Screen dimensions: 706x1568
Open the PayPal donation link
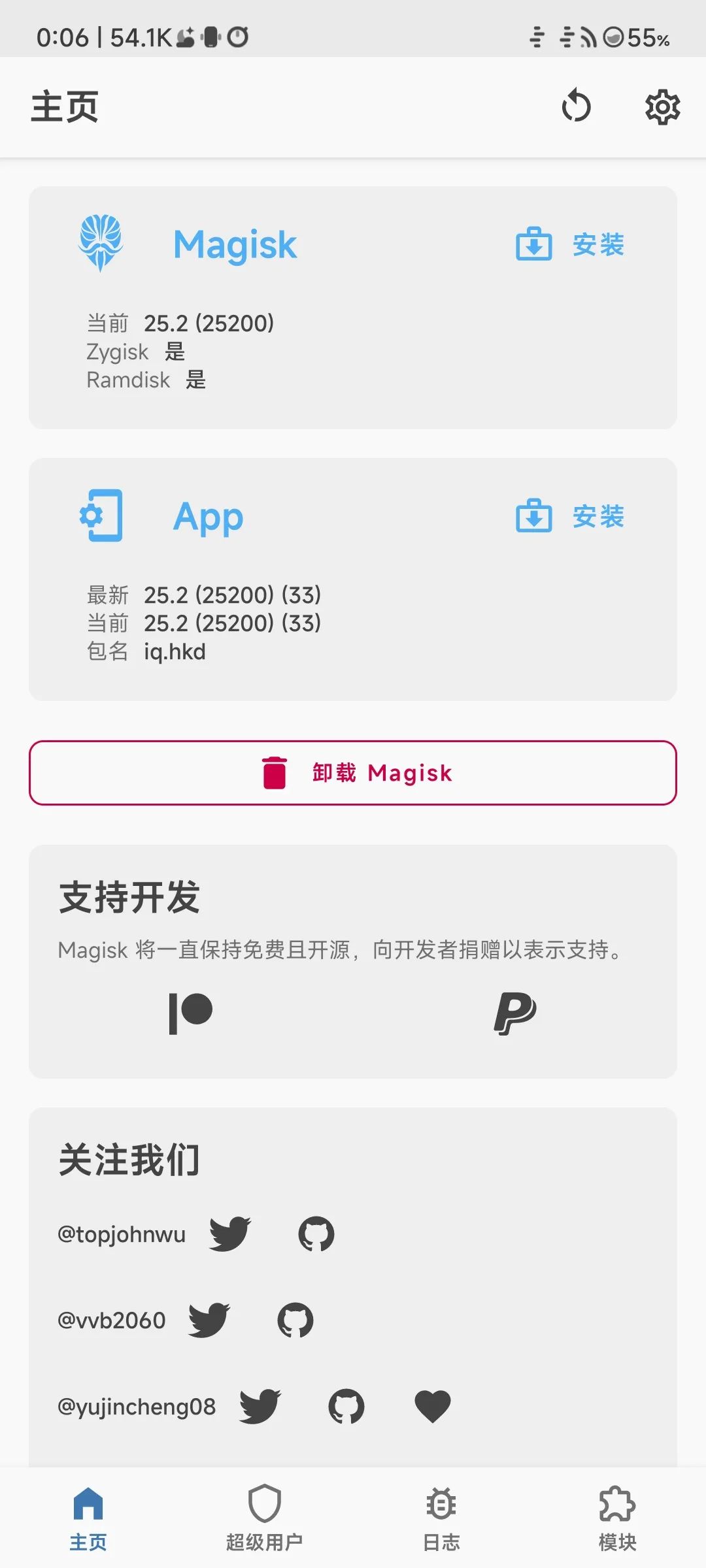click(x=515, y=1013)
